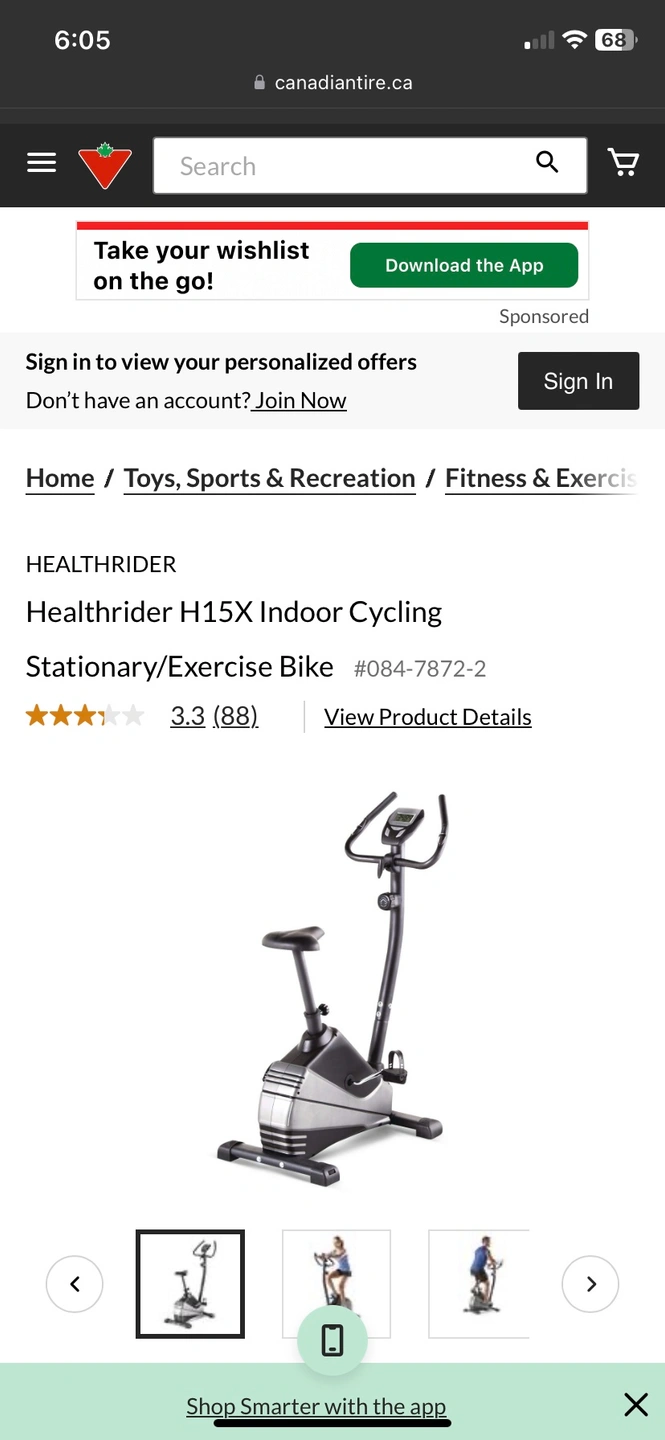Open the 3.3 (88) reviews link

coord(214,716)
